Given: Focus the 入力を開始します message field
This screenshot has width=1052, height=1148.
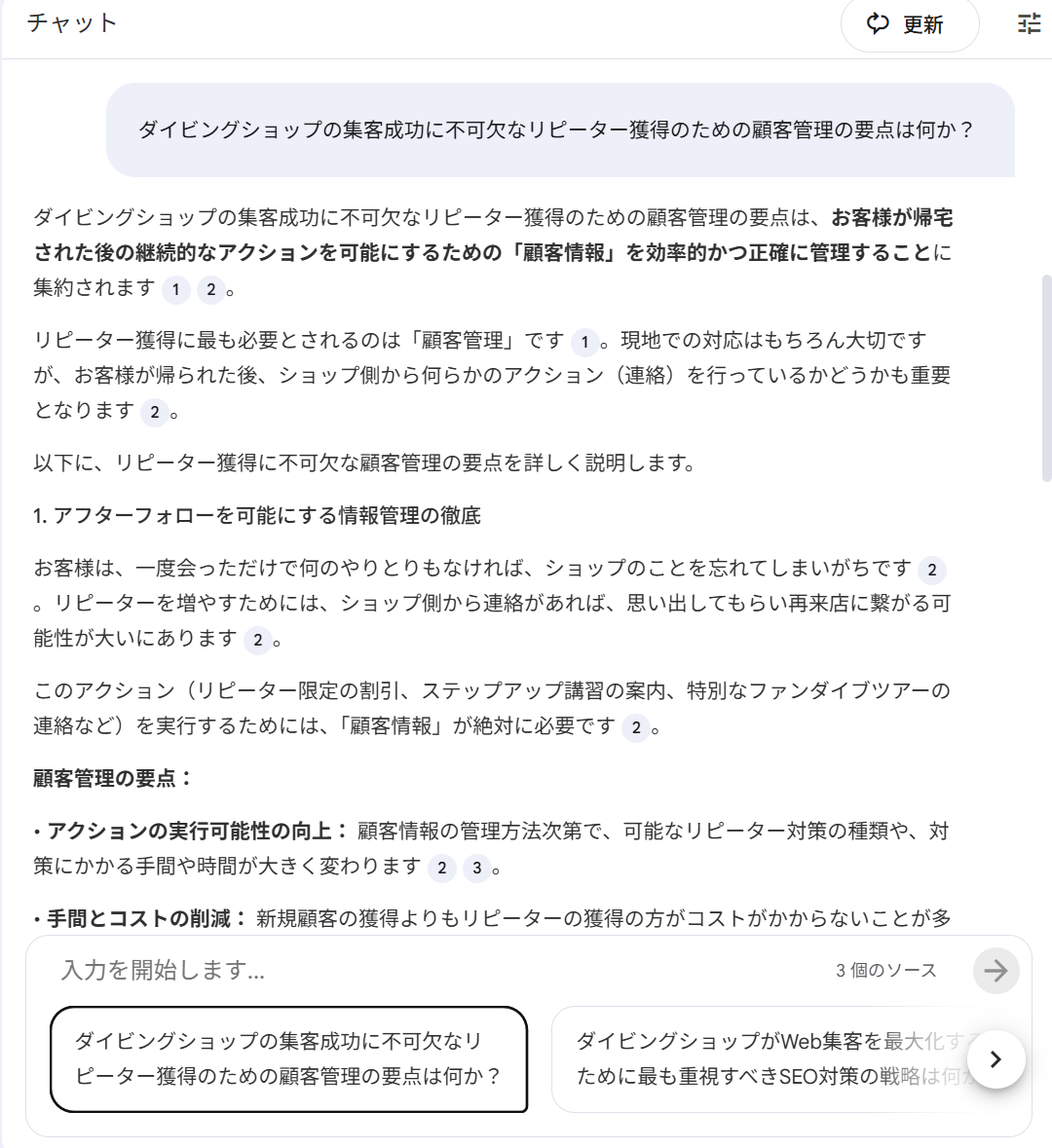Looking at the screenshot, I should pyautogui.click(x=439, y=970).
